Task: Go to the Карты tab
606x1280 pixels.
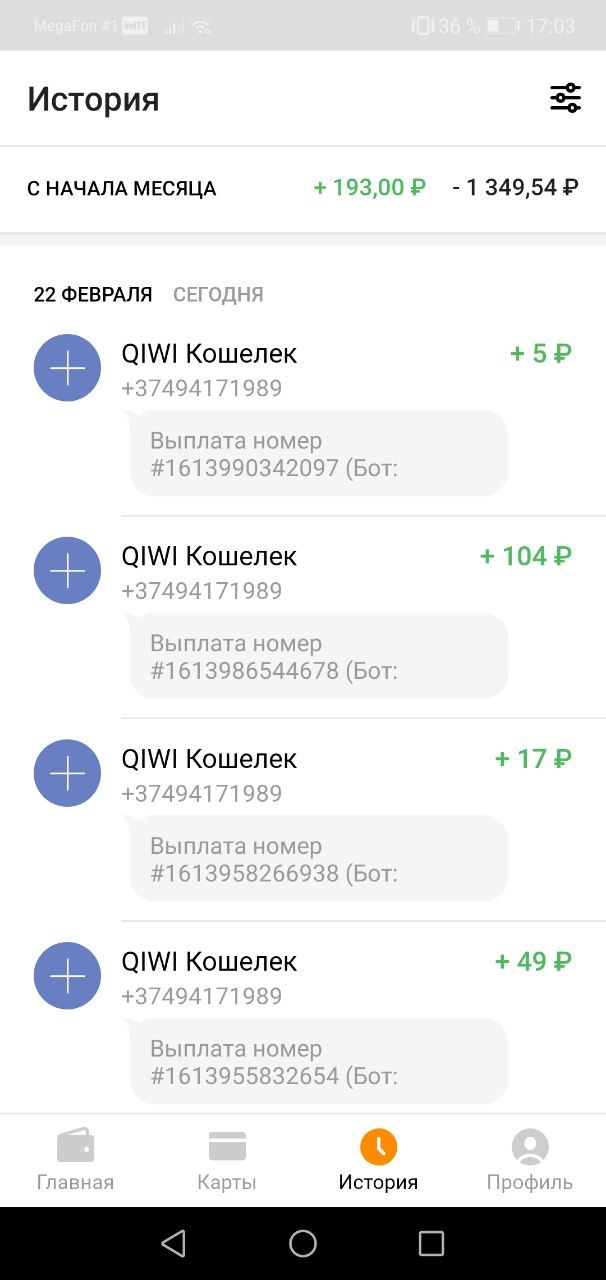Action: coord(227,1160)
